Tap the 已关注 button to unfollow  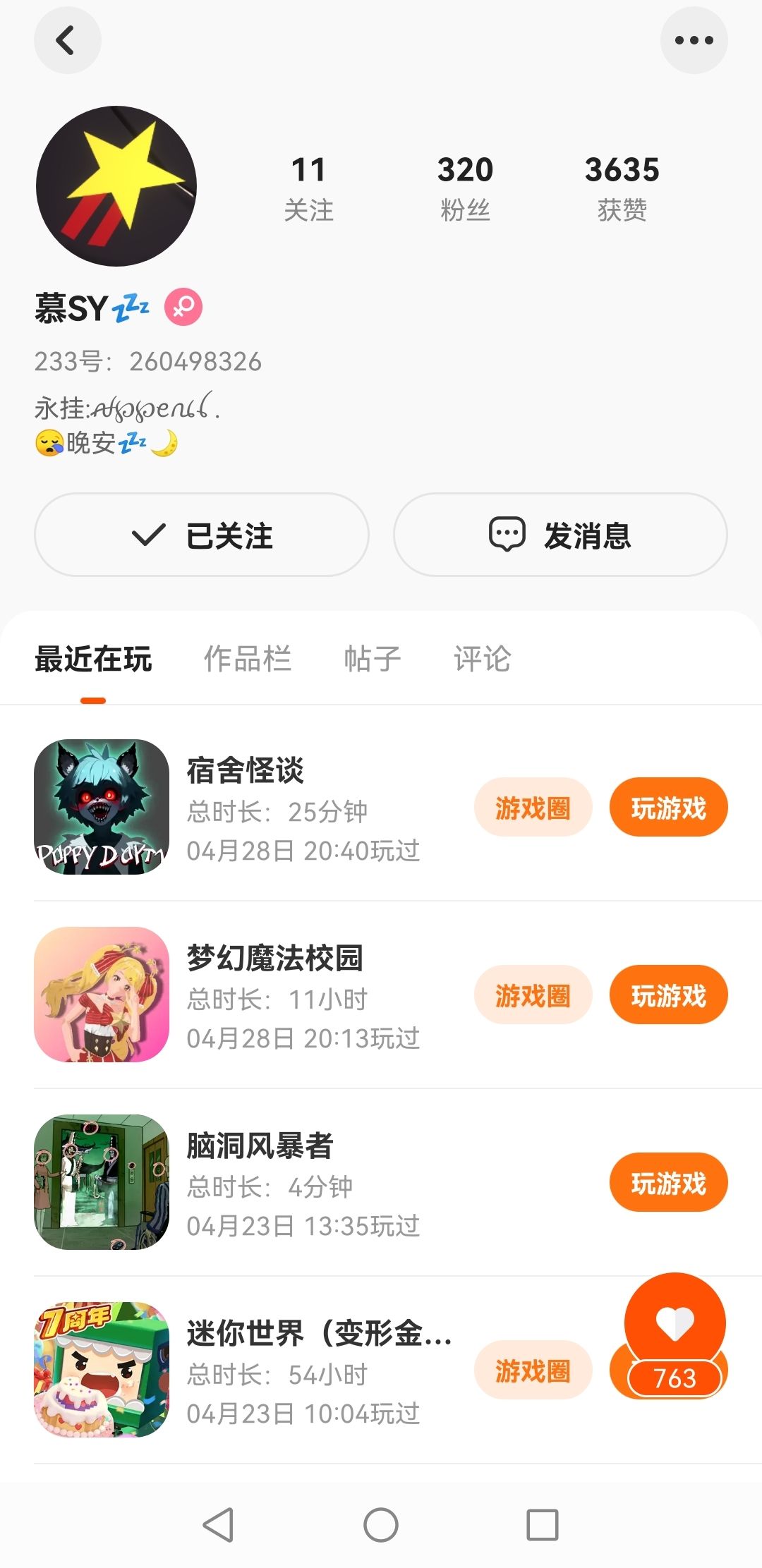tap(202, 535)
